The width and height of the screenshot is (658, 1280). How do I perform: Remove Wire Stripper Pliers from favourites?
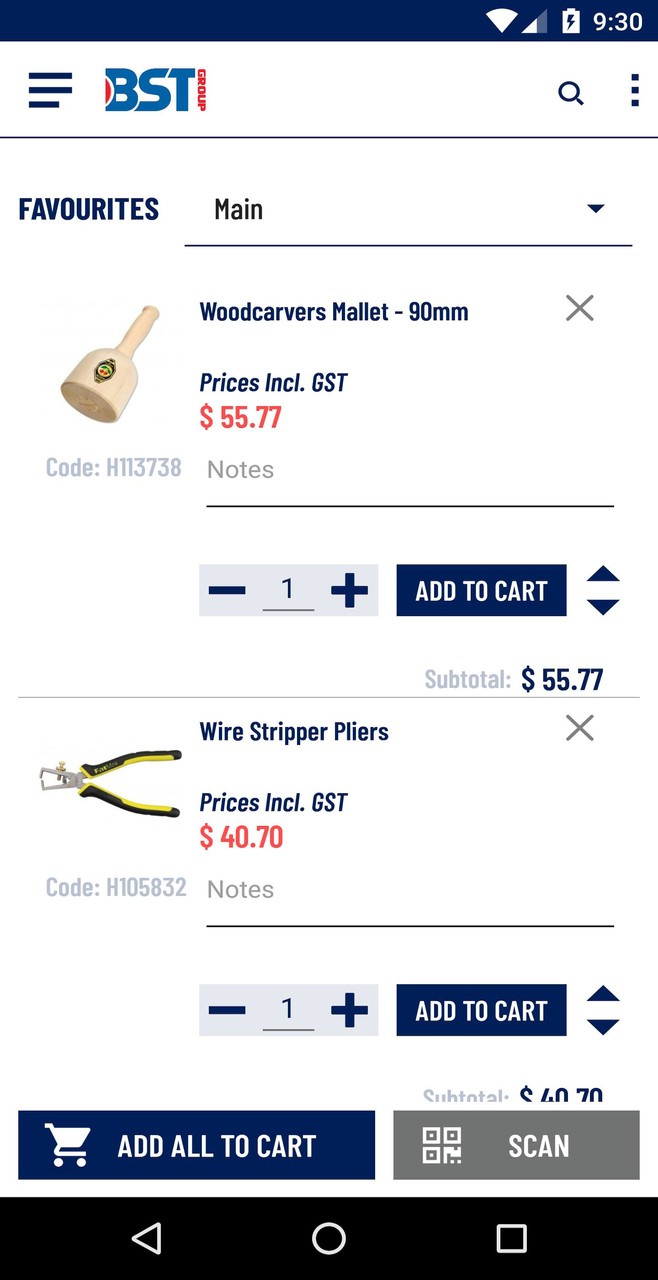point(579,728)
